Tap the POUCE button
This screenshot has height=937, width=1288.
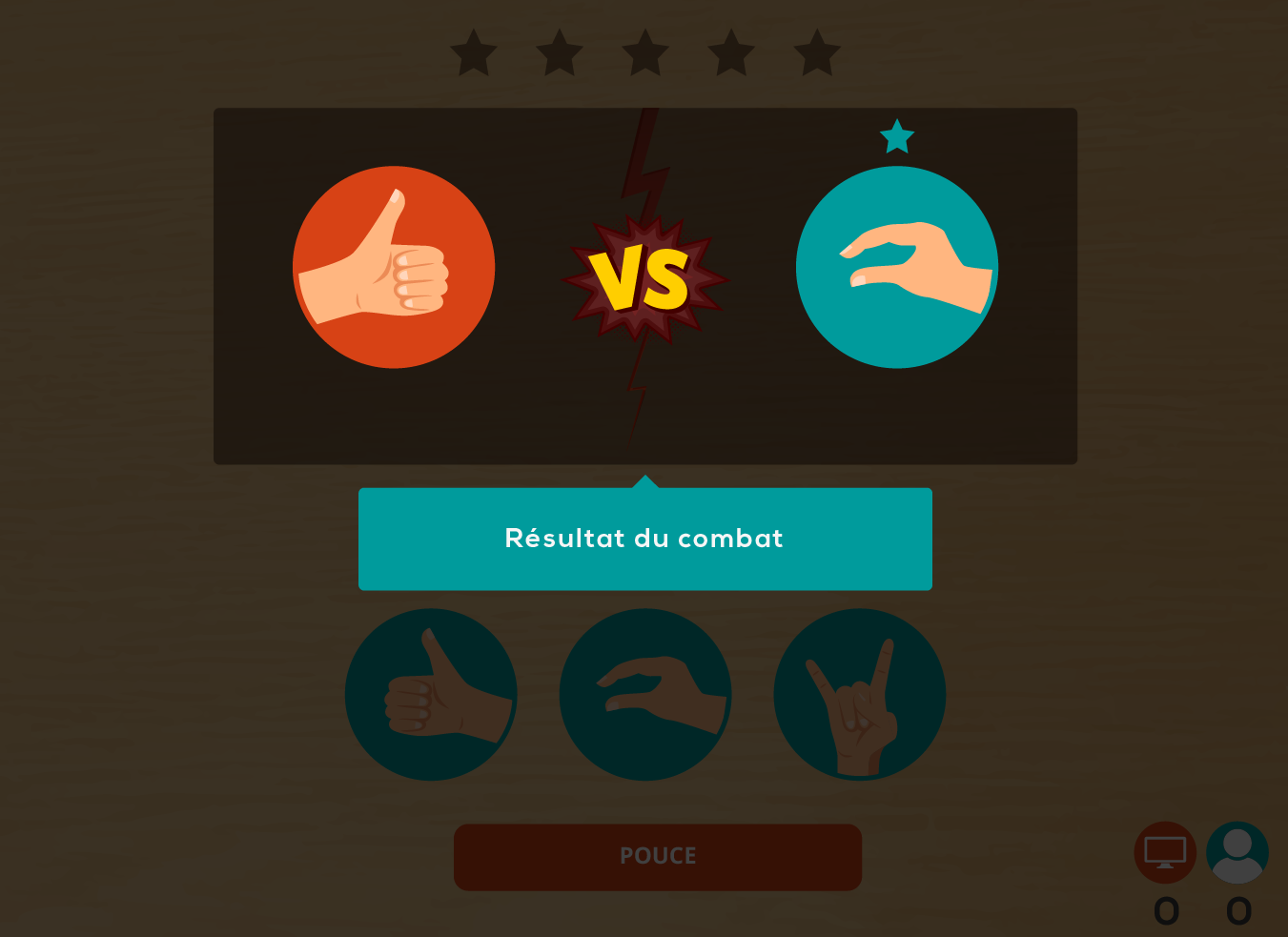point(658,857)
